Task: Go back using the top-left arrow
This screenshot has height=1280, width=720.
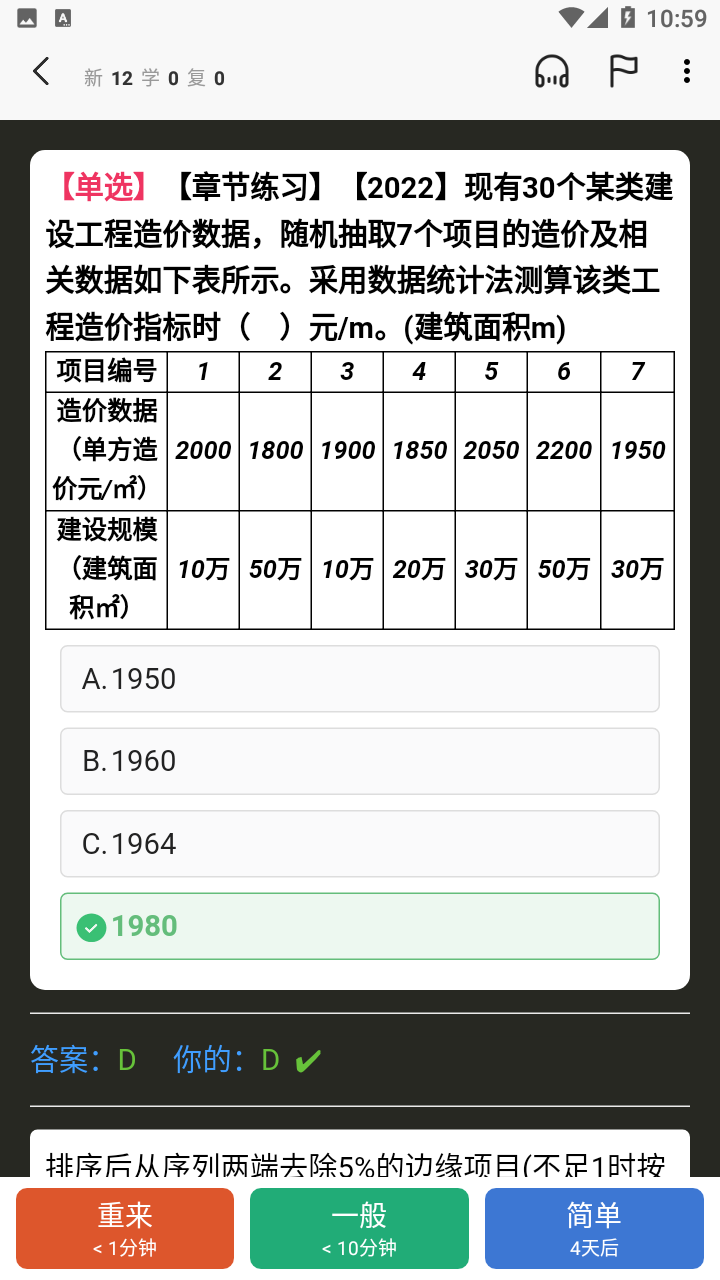Action: 41,72
